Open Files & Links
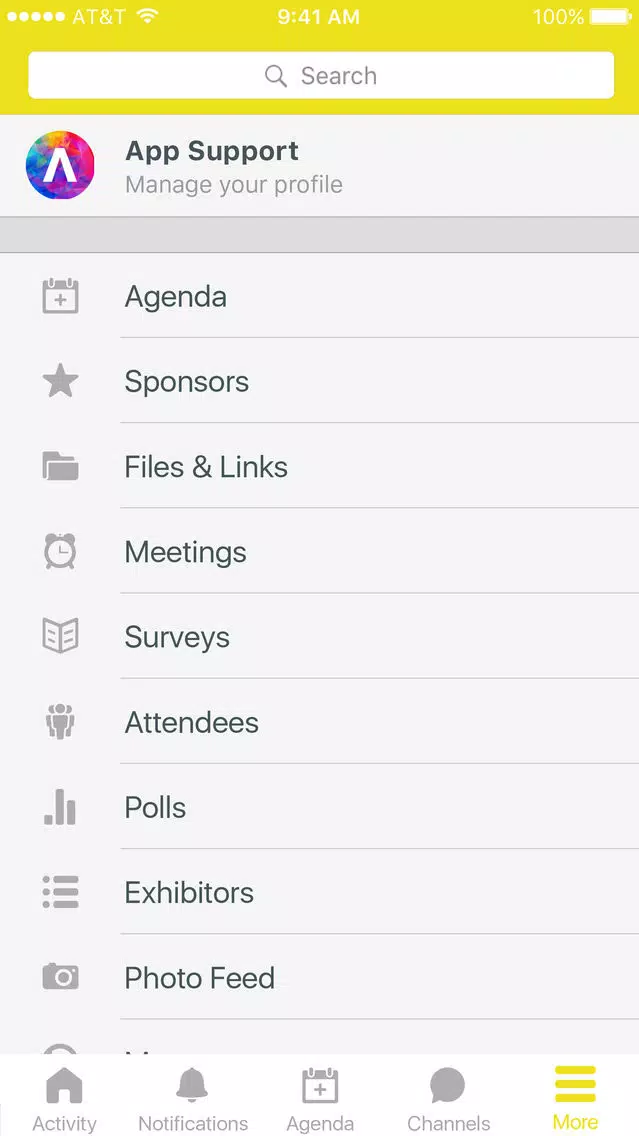This screenshot has width=639, height=1136. tap(320, 467)
